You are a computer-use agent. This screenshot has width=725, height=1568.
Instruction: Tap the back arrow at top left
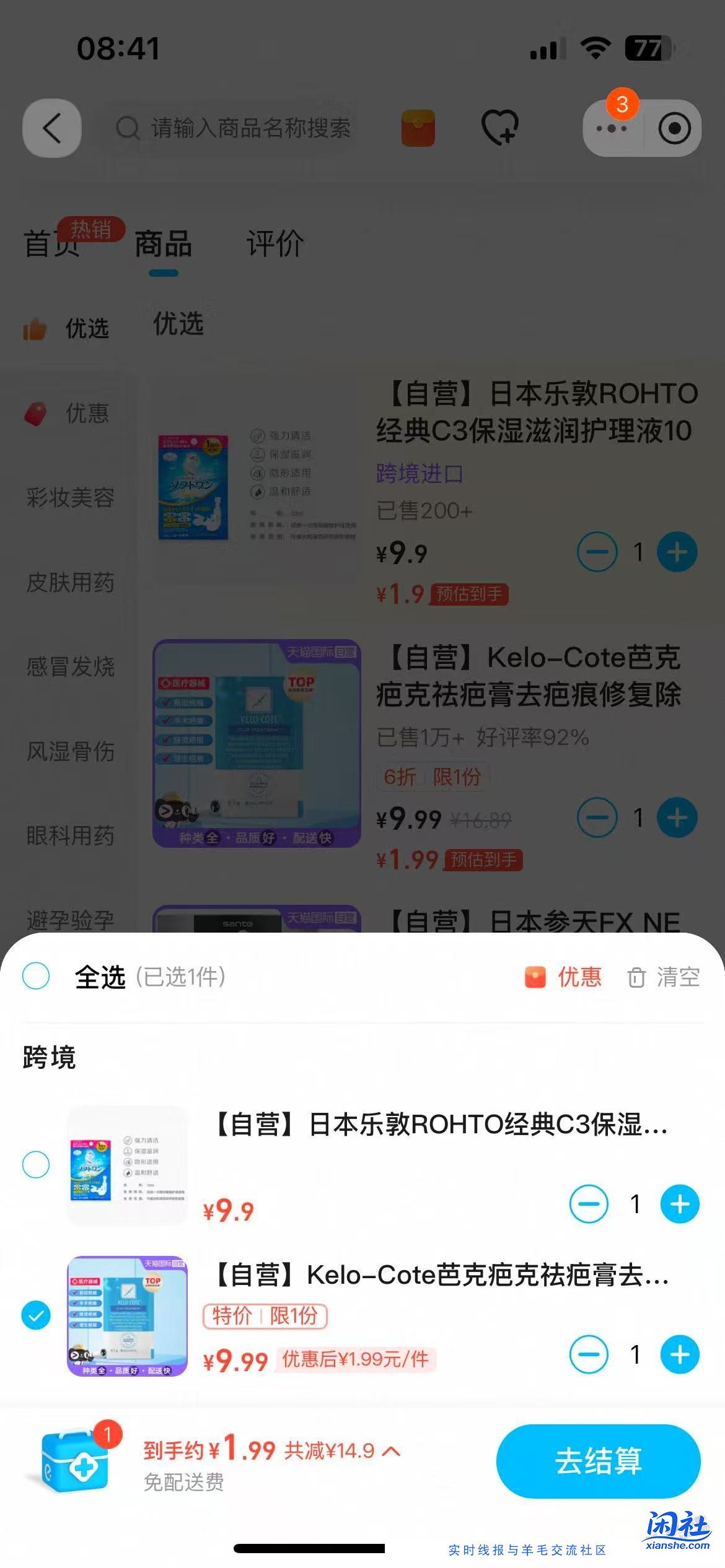point(51,128)
